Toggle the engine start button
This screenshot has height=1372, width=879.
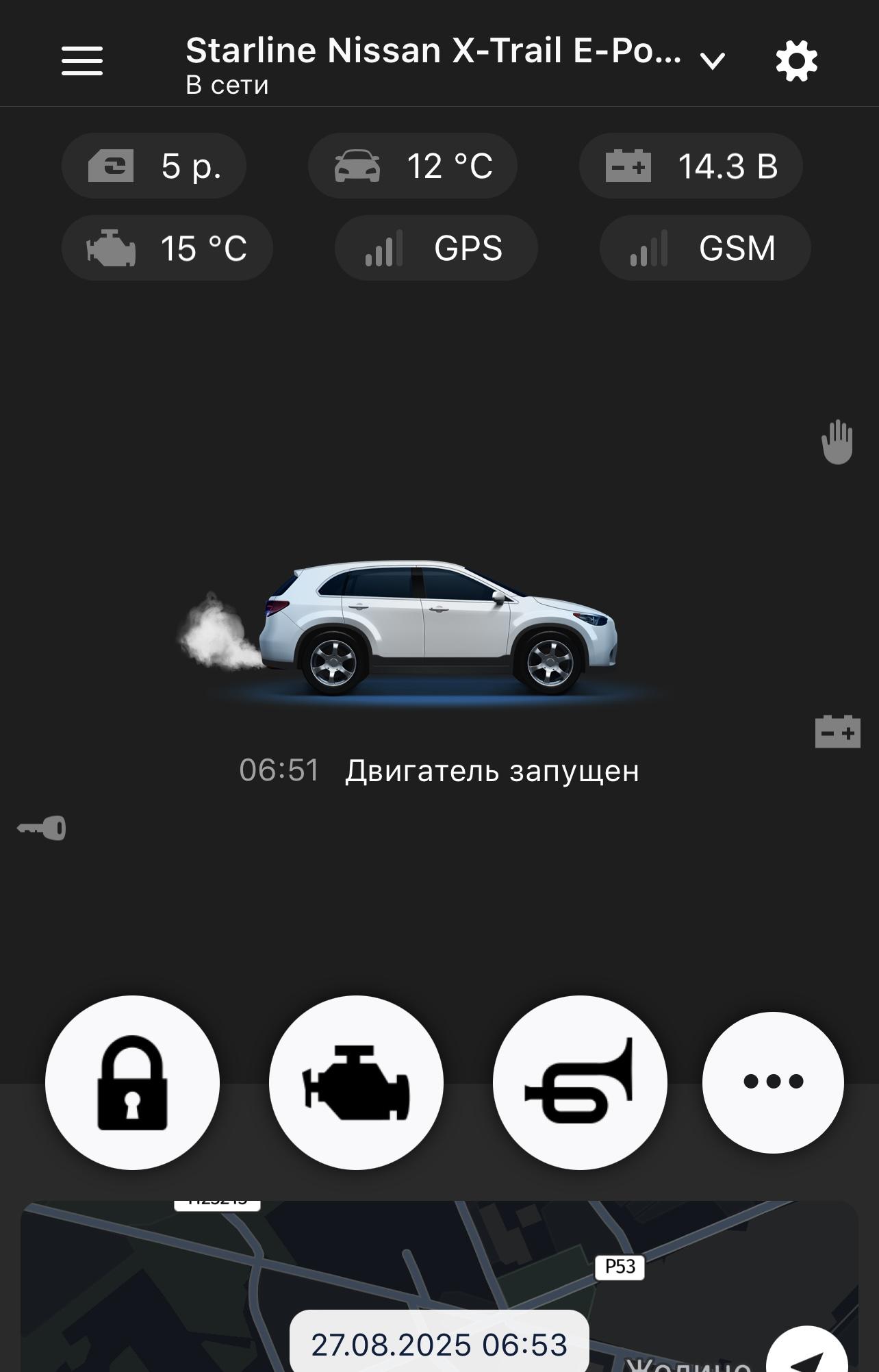click(356, 1082)
